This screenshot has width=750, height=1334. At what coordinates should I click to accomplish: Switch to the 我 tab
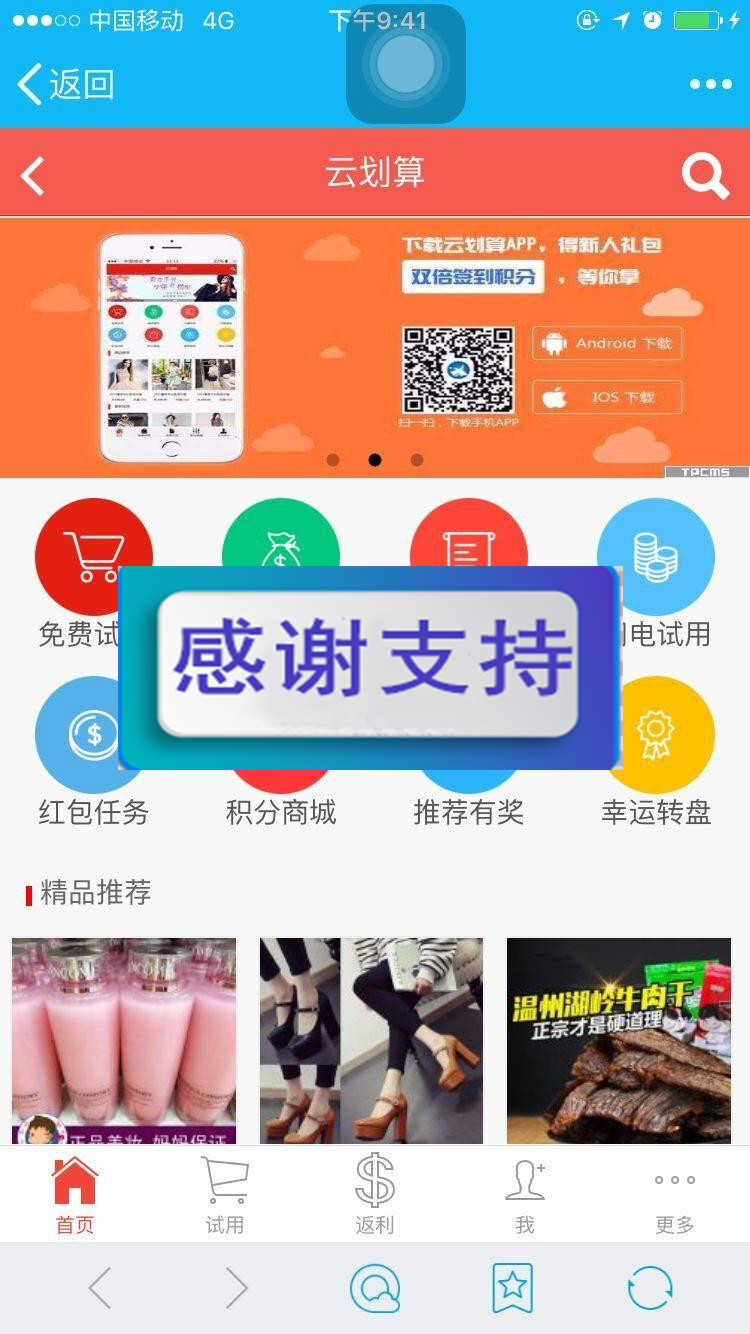click(525, 1194)
